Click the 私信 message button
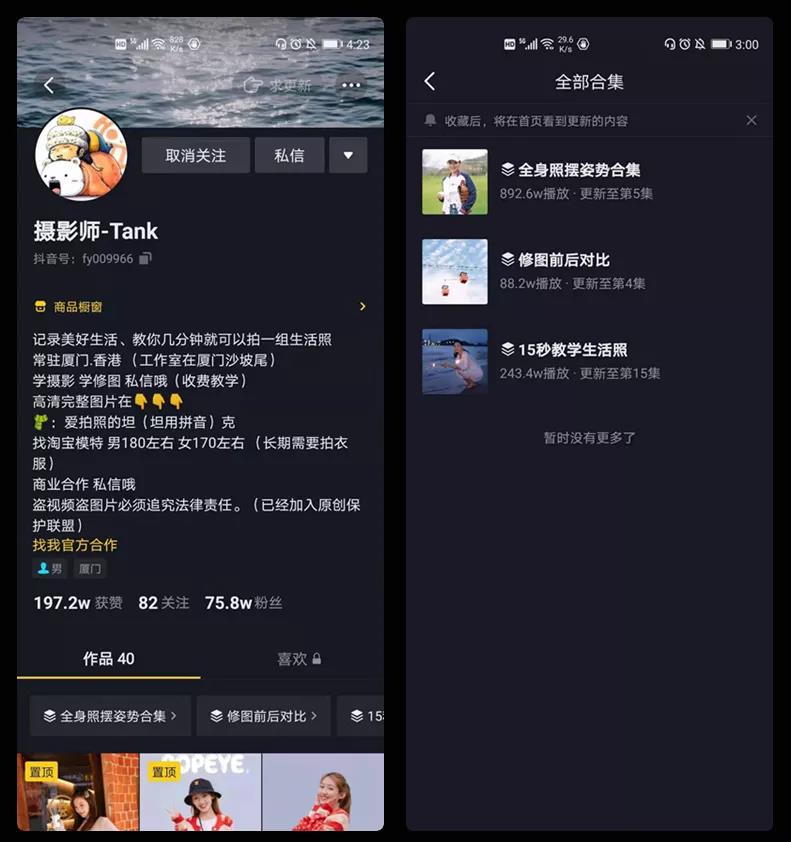The image size is (791, 842). coord(289,156)
